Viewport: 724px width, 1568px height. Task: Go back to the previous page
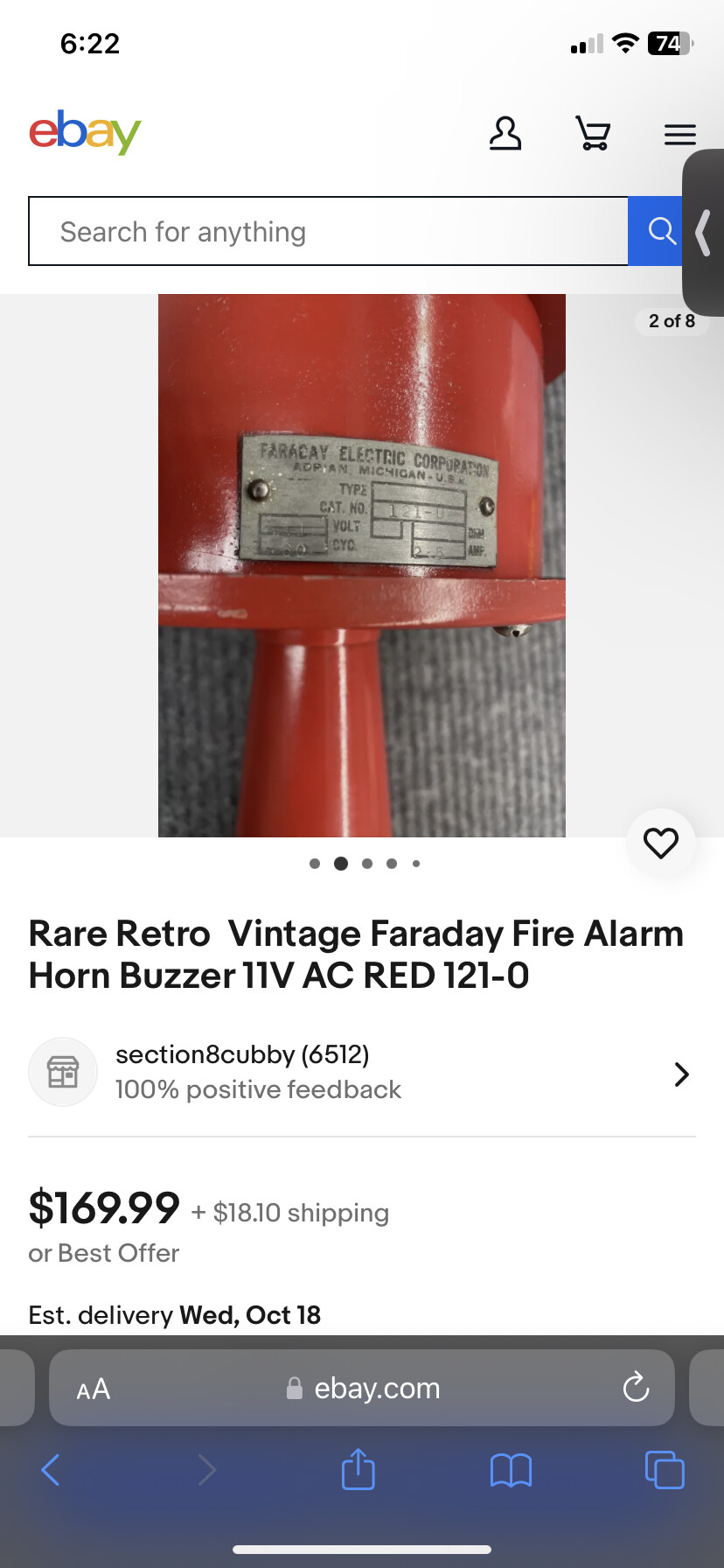51,1470
